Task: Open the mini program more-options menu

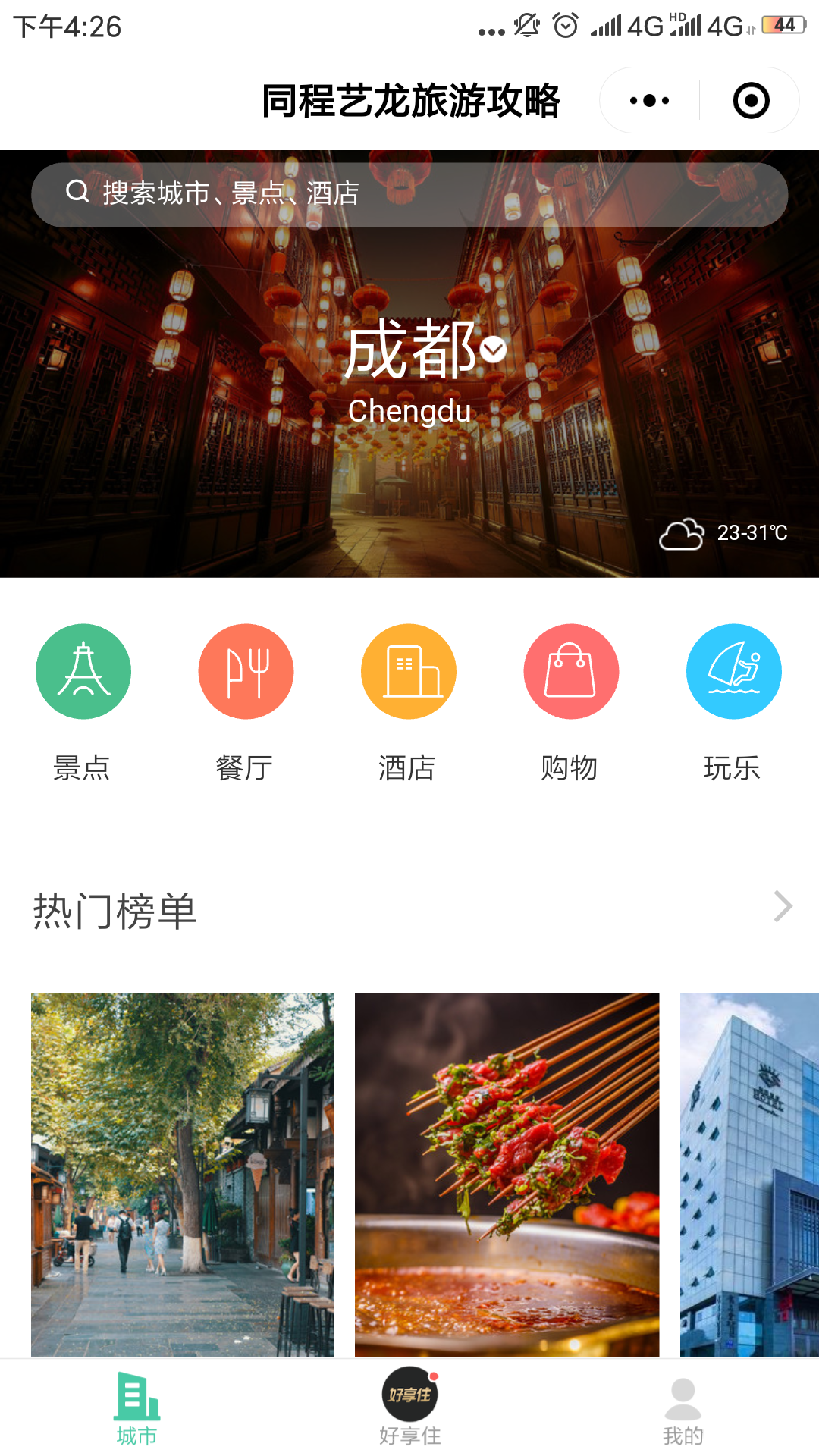Action: (650, 101)
